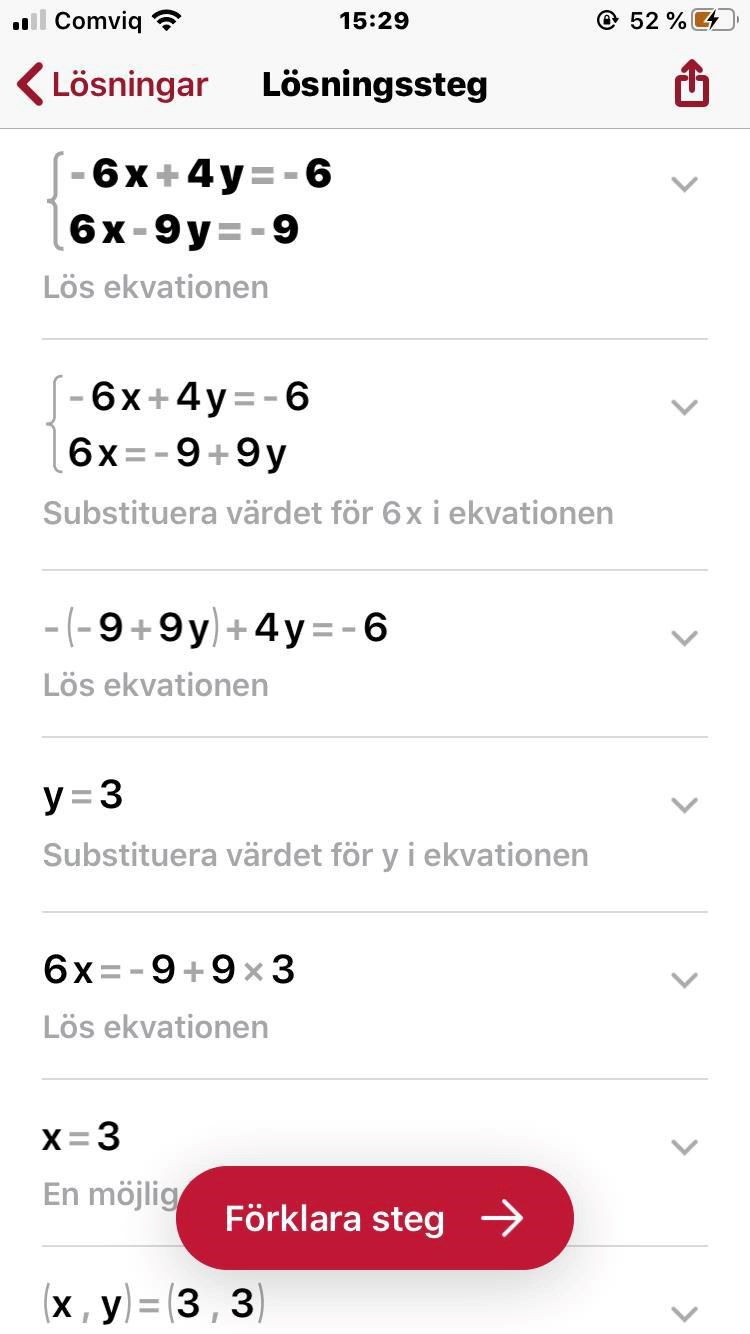Expand the x=3 step

click(x=684, y=1147)
